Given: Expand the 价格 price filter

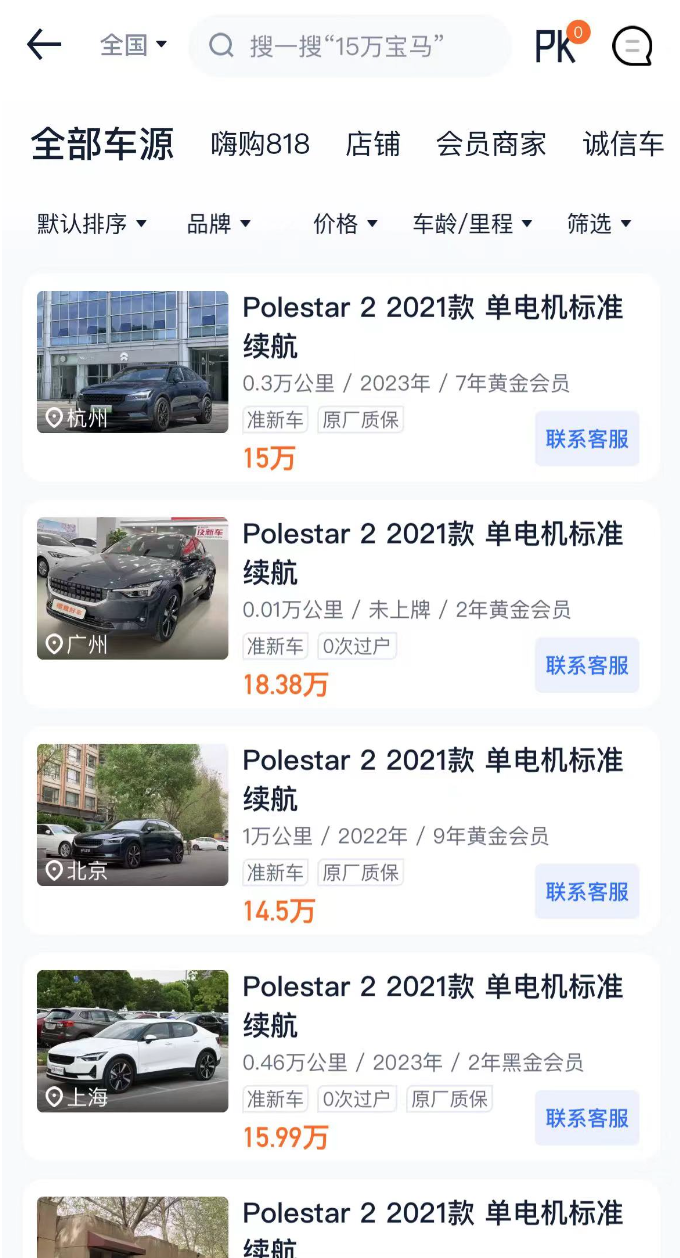Looking at the screenshot, I should 345,224.
